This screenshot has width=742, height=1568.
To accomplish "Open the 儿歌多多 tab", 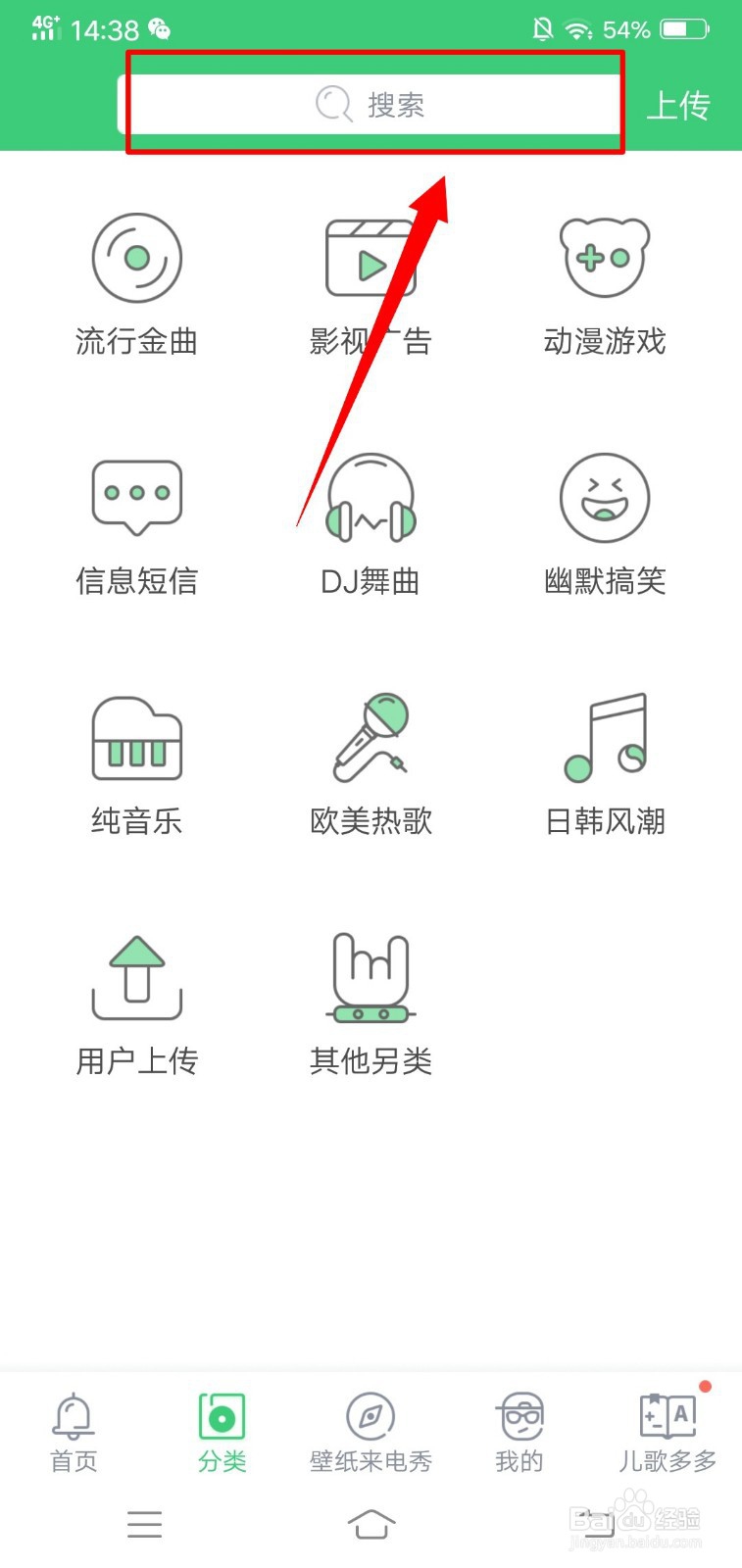I will coord(668,1433).
